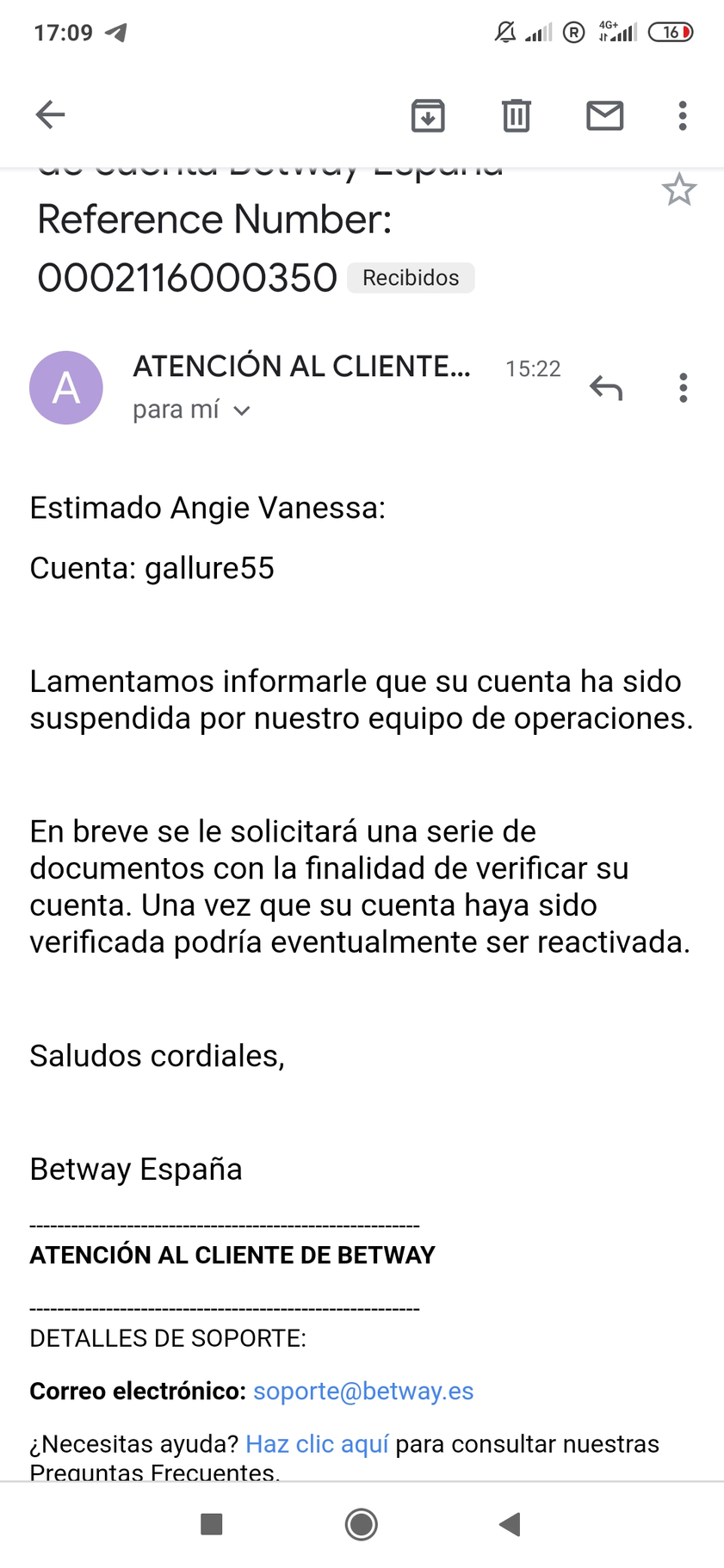The width and height of the screenshot is (724, 1568).
Task: Expand the 'para mí' recipient details
Action: pyautogui.click(x=191, y=410)
